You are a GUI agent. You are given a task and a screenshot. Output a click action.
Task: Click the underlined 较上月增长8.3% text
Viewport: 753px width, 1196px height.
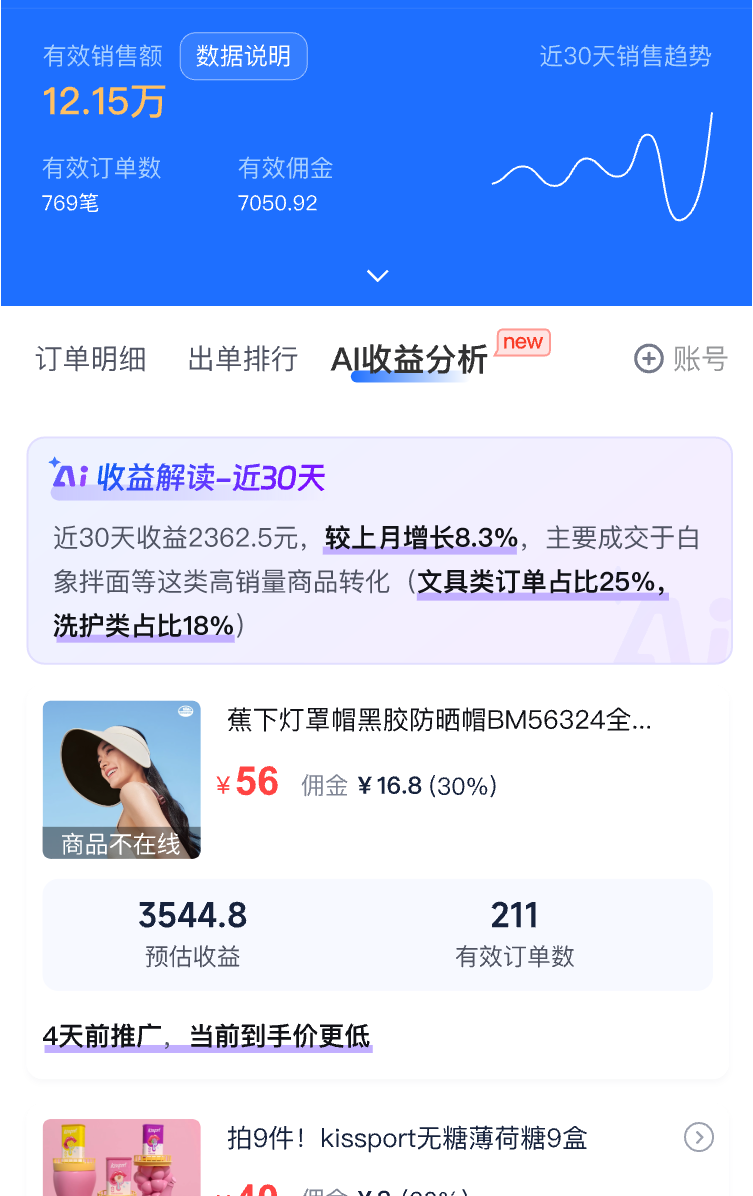(x=417, y=537)
